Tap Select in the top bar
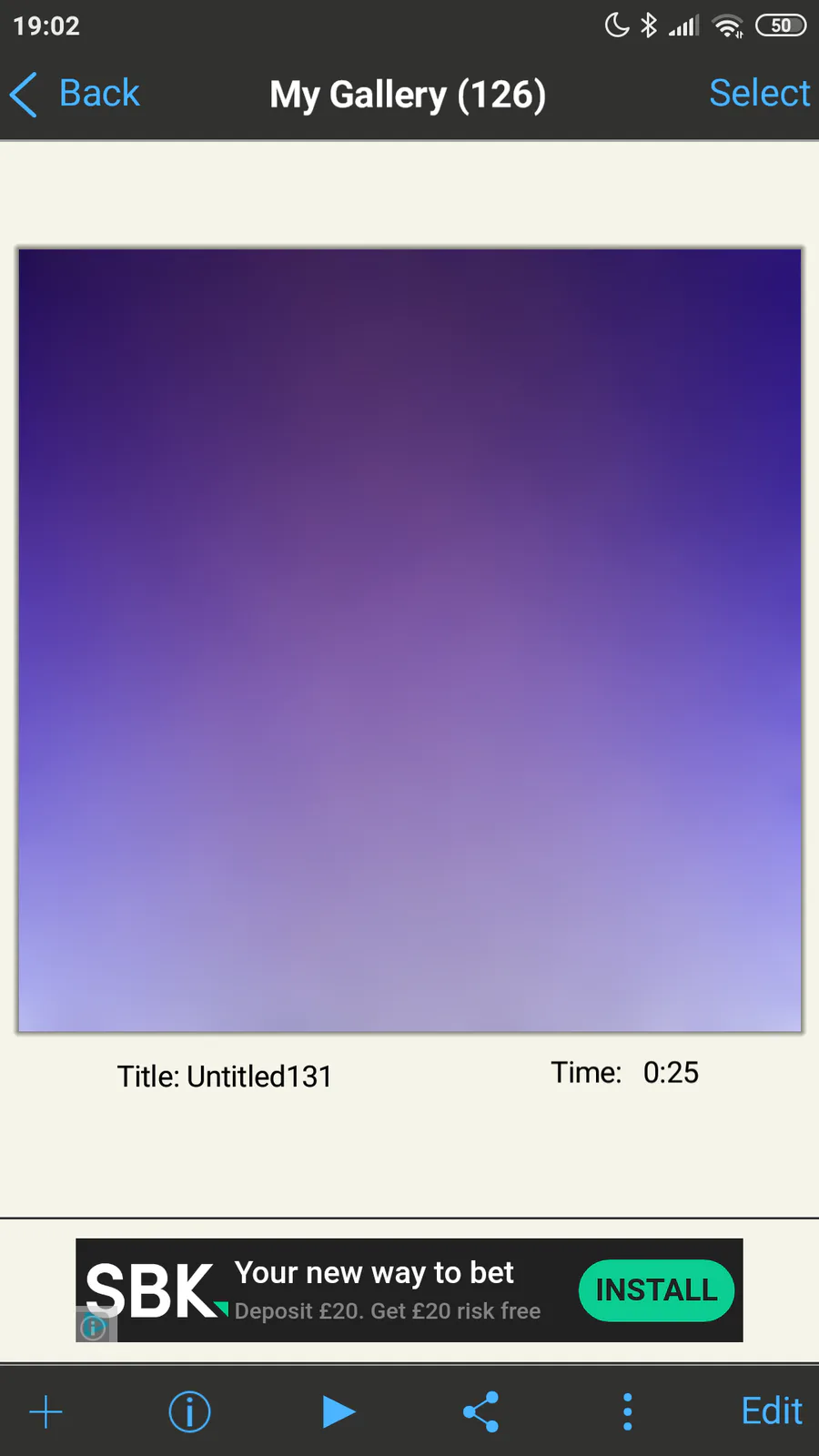819x1456 pixels. [x=759, y=93]
